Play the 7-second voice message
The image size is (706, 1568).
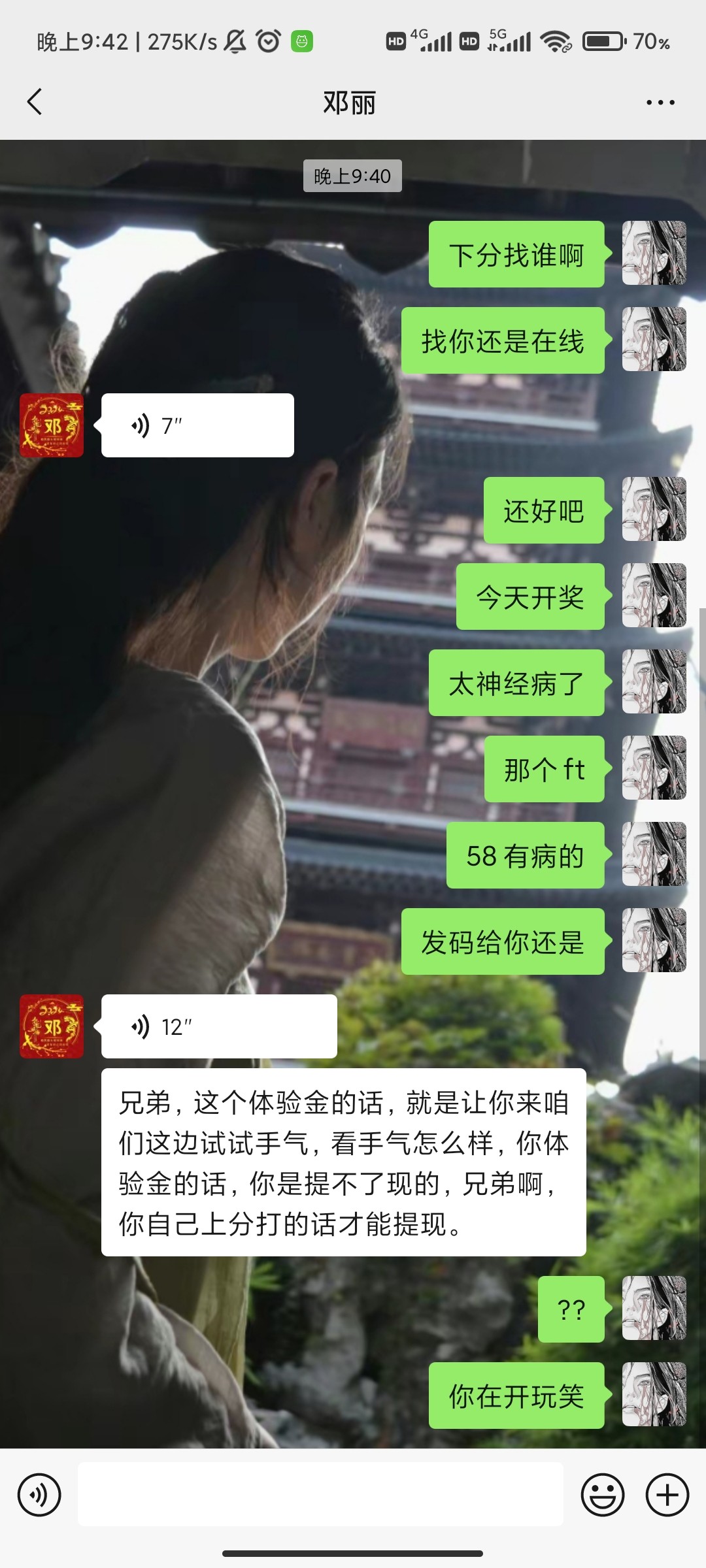click(197, 425)
